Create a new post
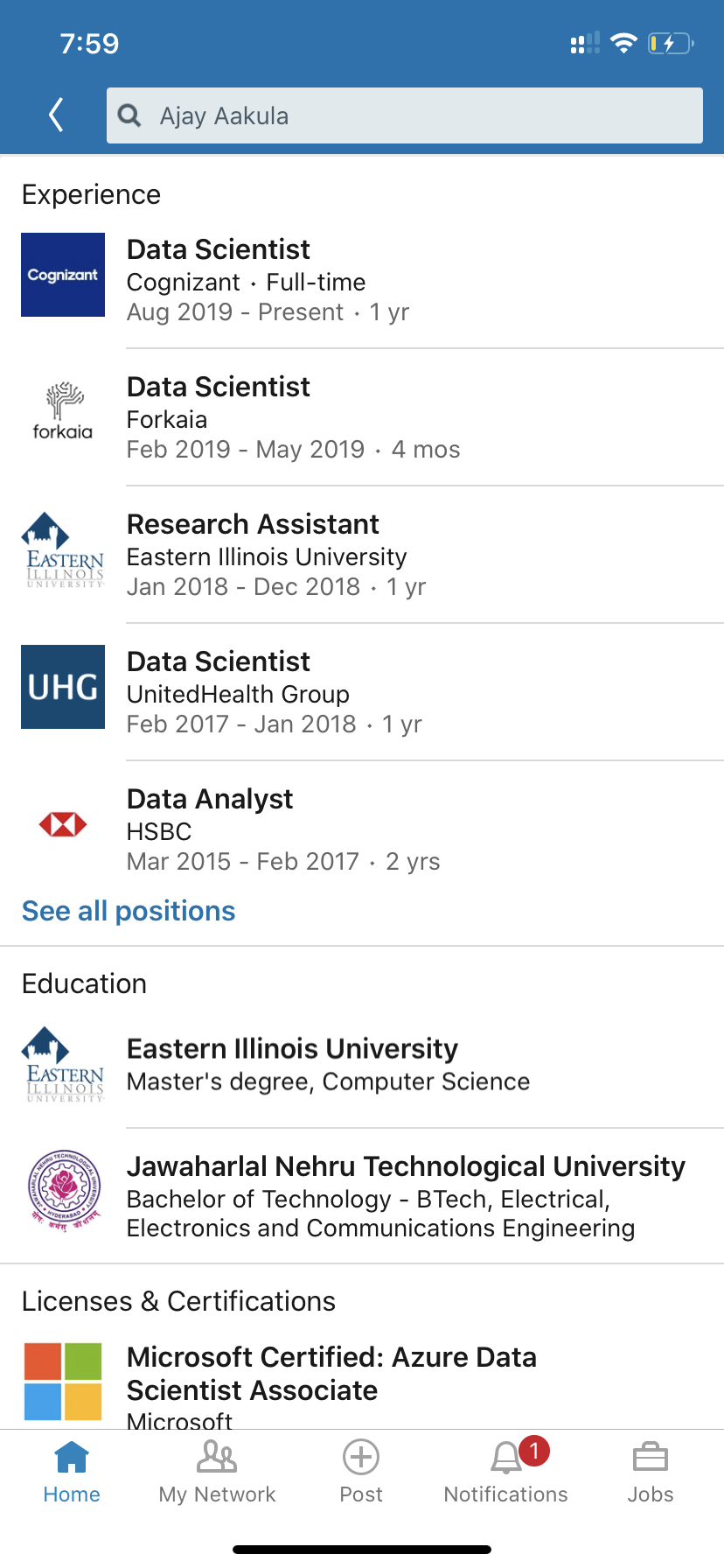Viewport: 724px width, 1568px height. tap(361, 1472)
